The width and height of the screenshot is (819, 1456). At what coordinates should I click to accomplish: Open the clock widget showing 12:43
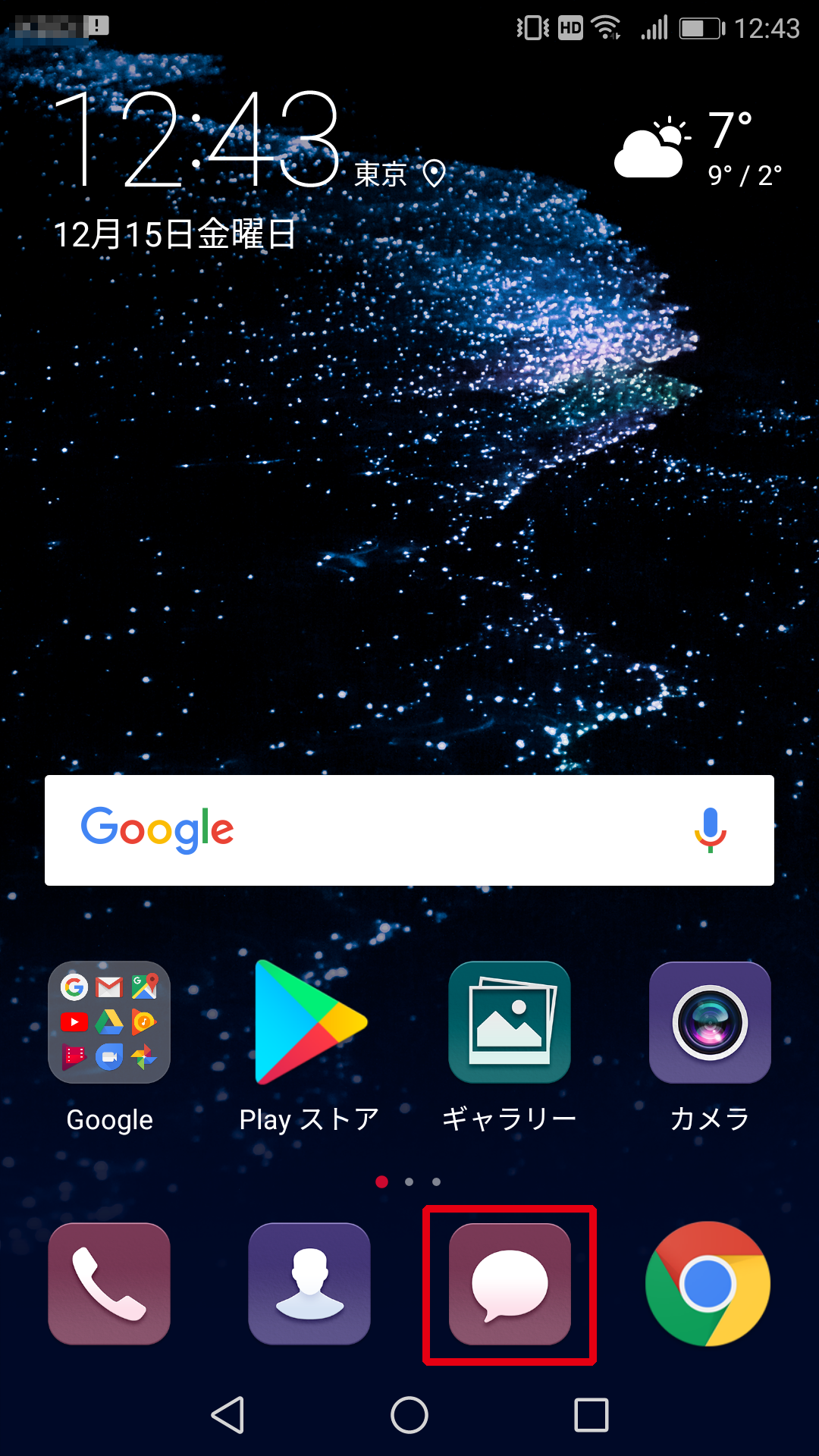click(x=197, y=139)
